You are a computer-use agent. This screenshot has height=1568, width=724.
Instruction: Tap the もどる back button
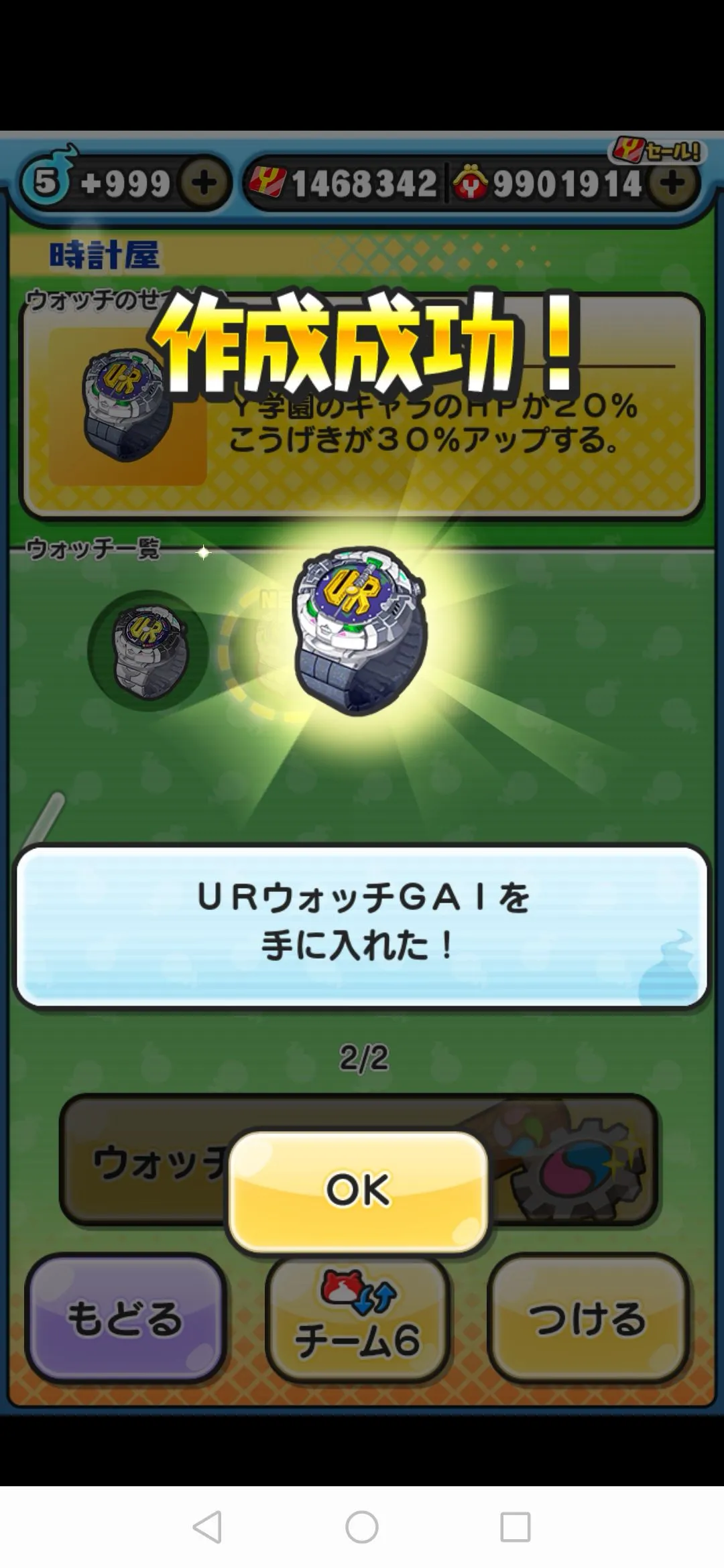125,1319
